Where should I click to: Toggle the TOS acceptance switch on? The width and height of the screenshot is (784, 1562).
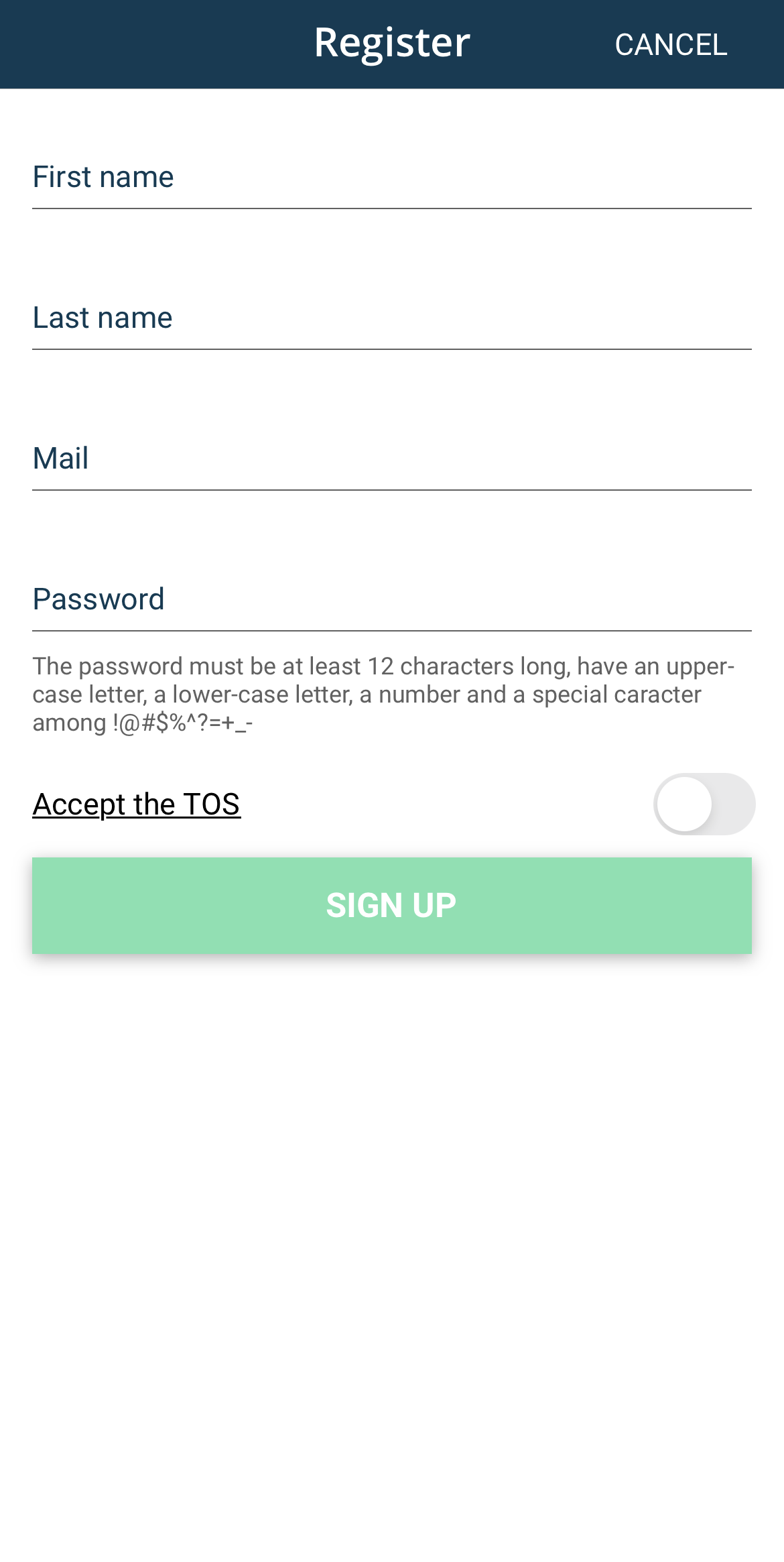(x=704, y=804)
